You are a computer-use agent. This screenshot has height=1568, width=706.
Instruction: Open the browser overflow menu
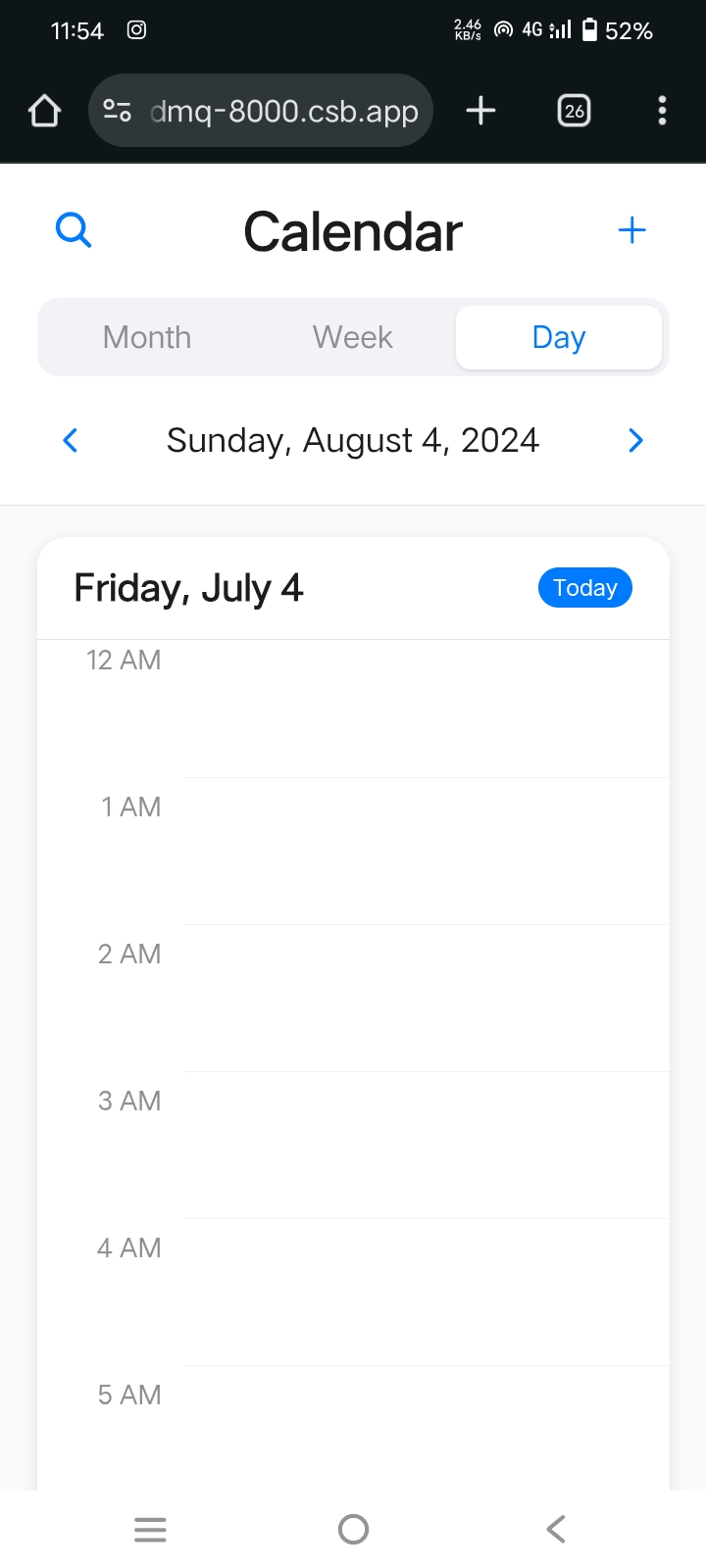pyautogui.click(x=663, y=111)
